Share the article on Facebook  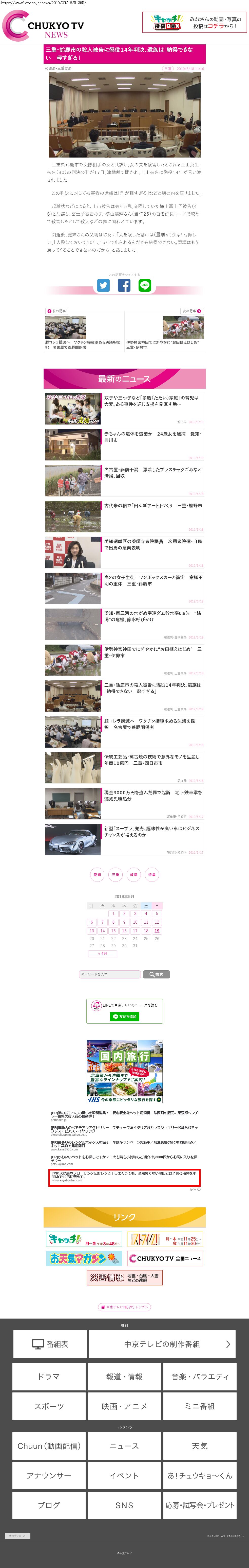coord(124,285)
